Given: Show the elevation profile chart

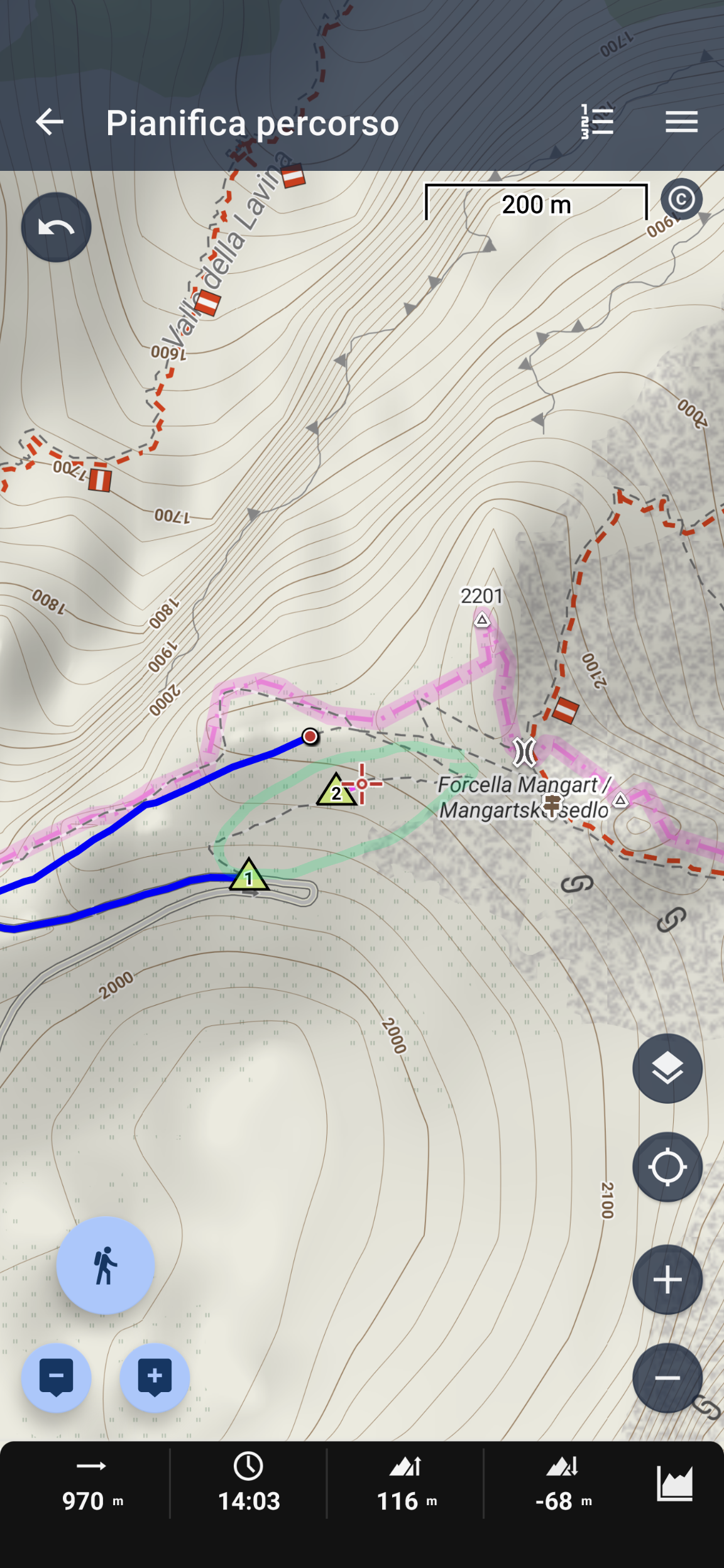Looking at the screenshot, I should (675, 1484).
